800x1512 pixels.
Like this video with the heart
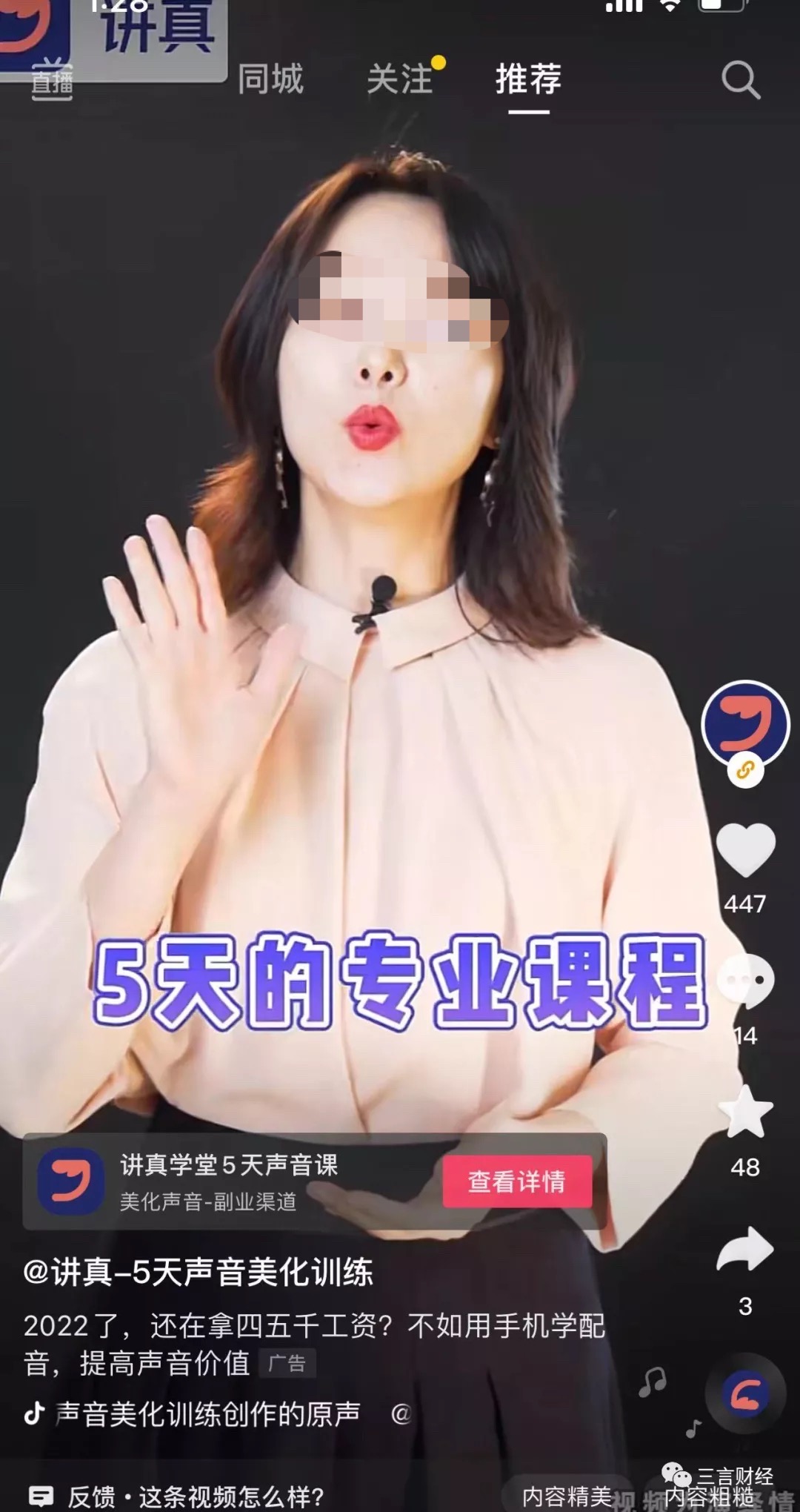point(745,849)
